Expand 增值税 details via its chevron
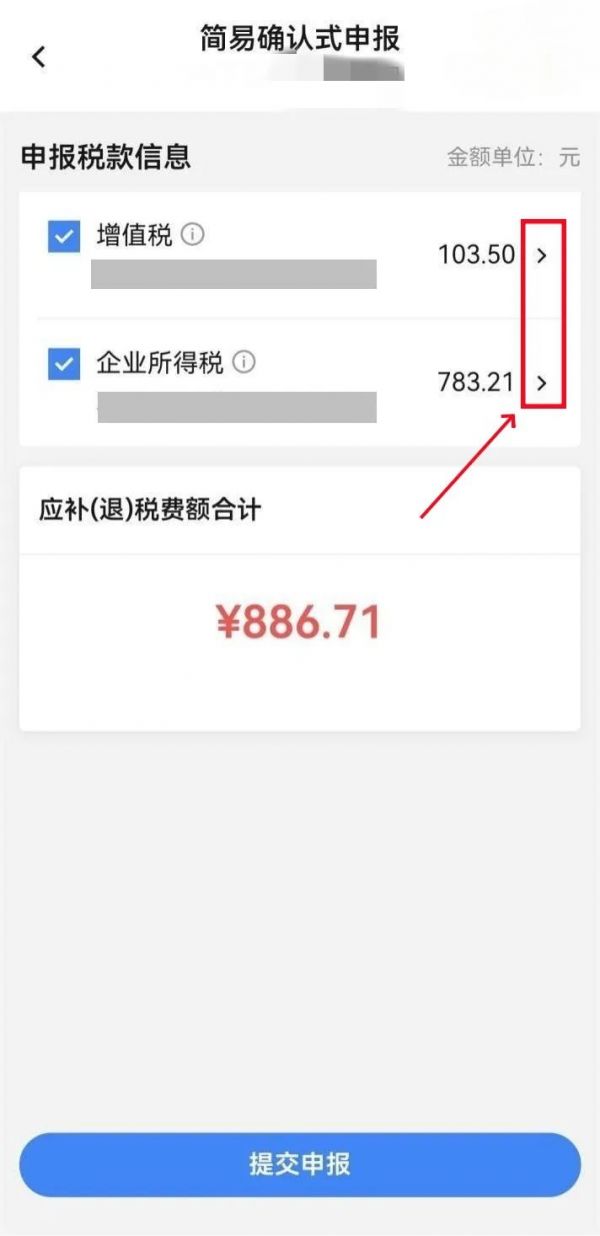 click(542, 256)
